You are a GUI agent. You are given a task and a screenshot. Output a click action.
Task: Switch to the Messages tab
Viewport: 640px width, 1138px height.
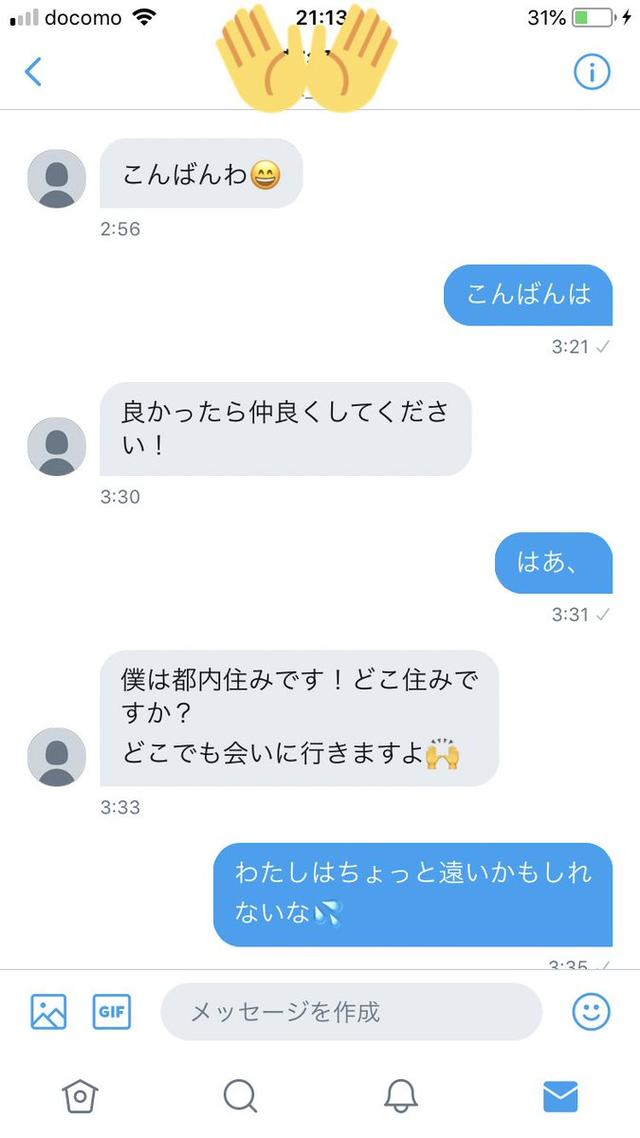pos(560,1096)
